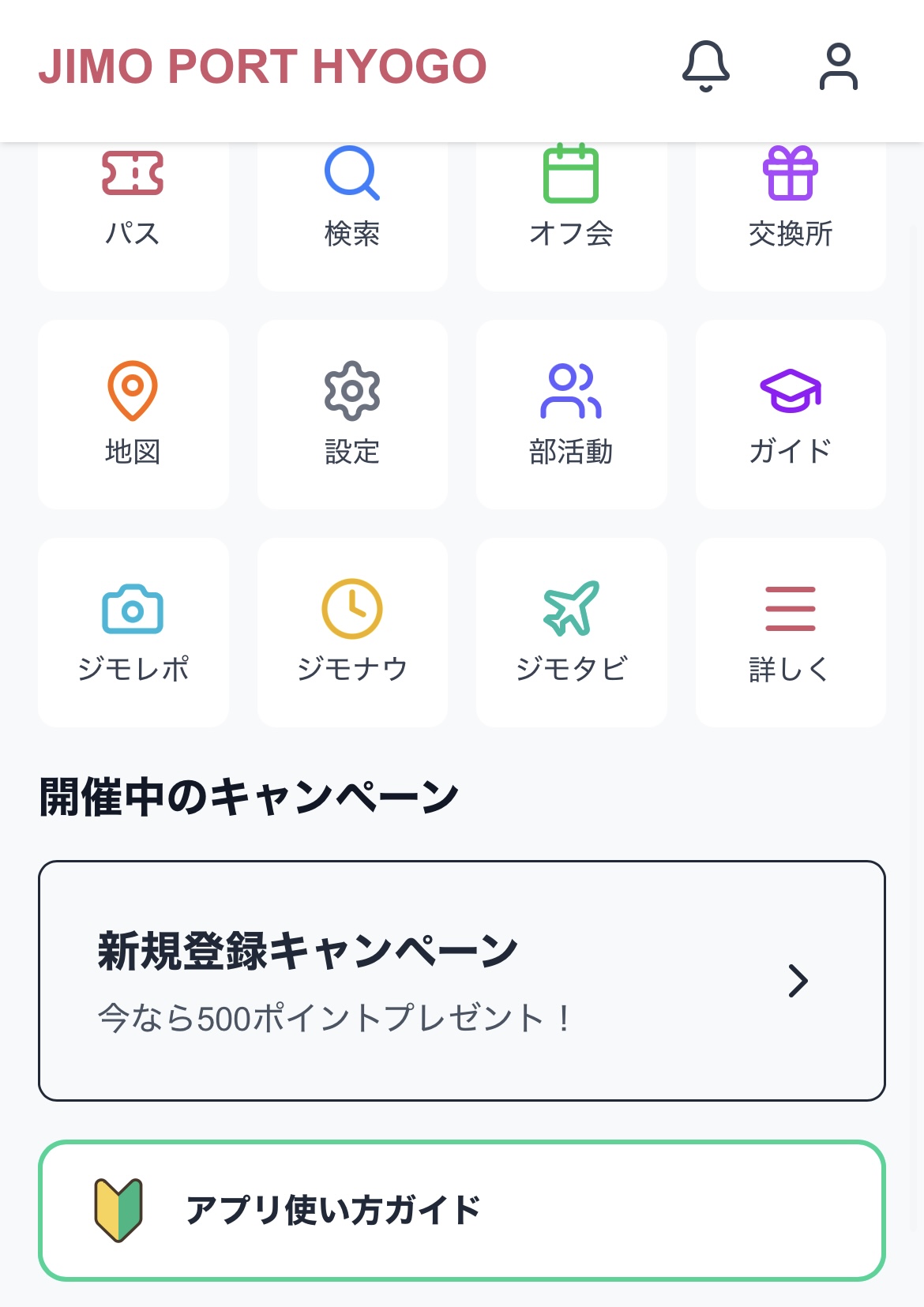Open 設定 settings

click(352, 415)
